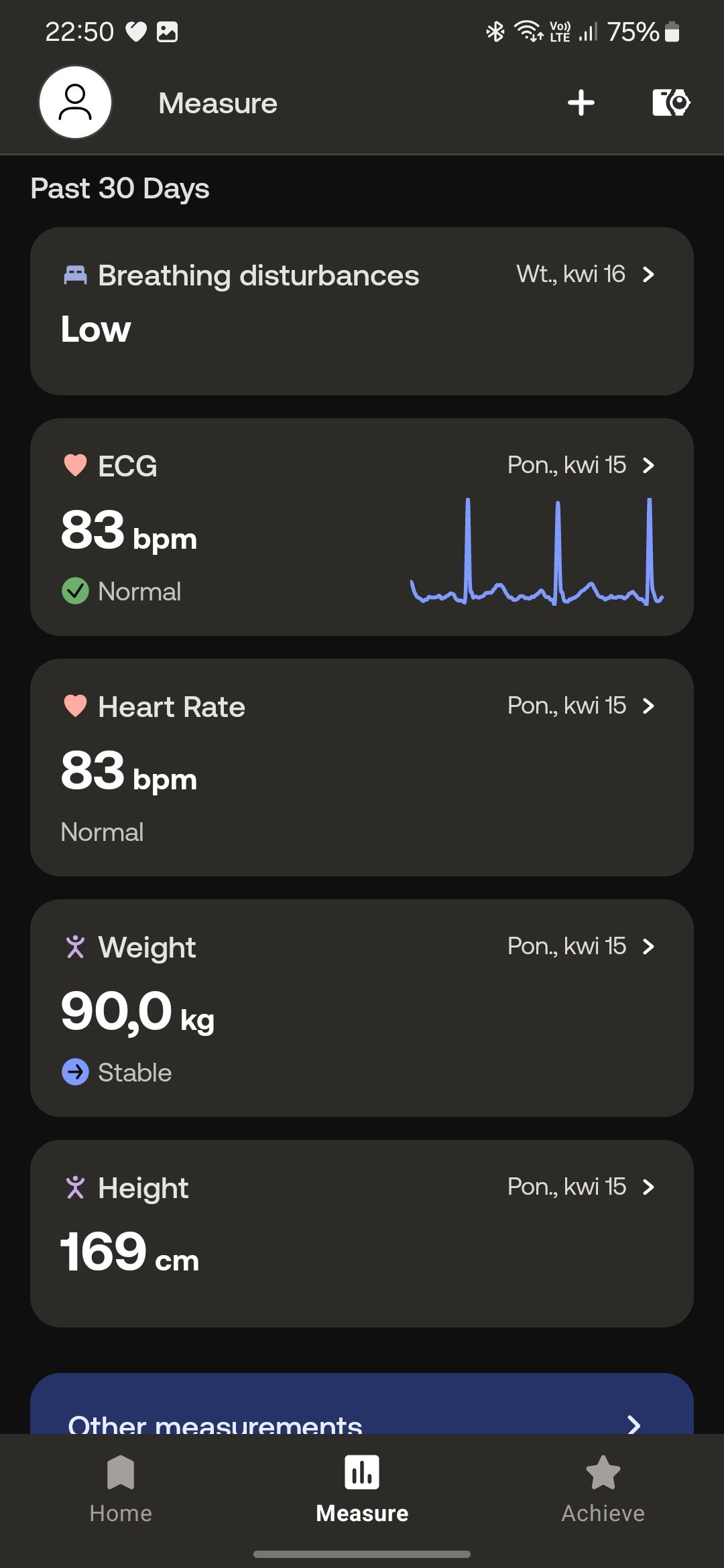The height and width of the screenshot is (1568, 724).
Task: View Height measurement details
Action: point(362,1234)
